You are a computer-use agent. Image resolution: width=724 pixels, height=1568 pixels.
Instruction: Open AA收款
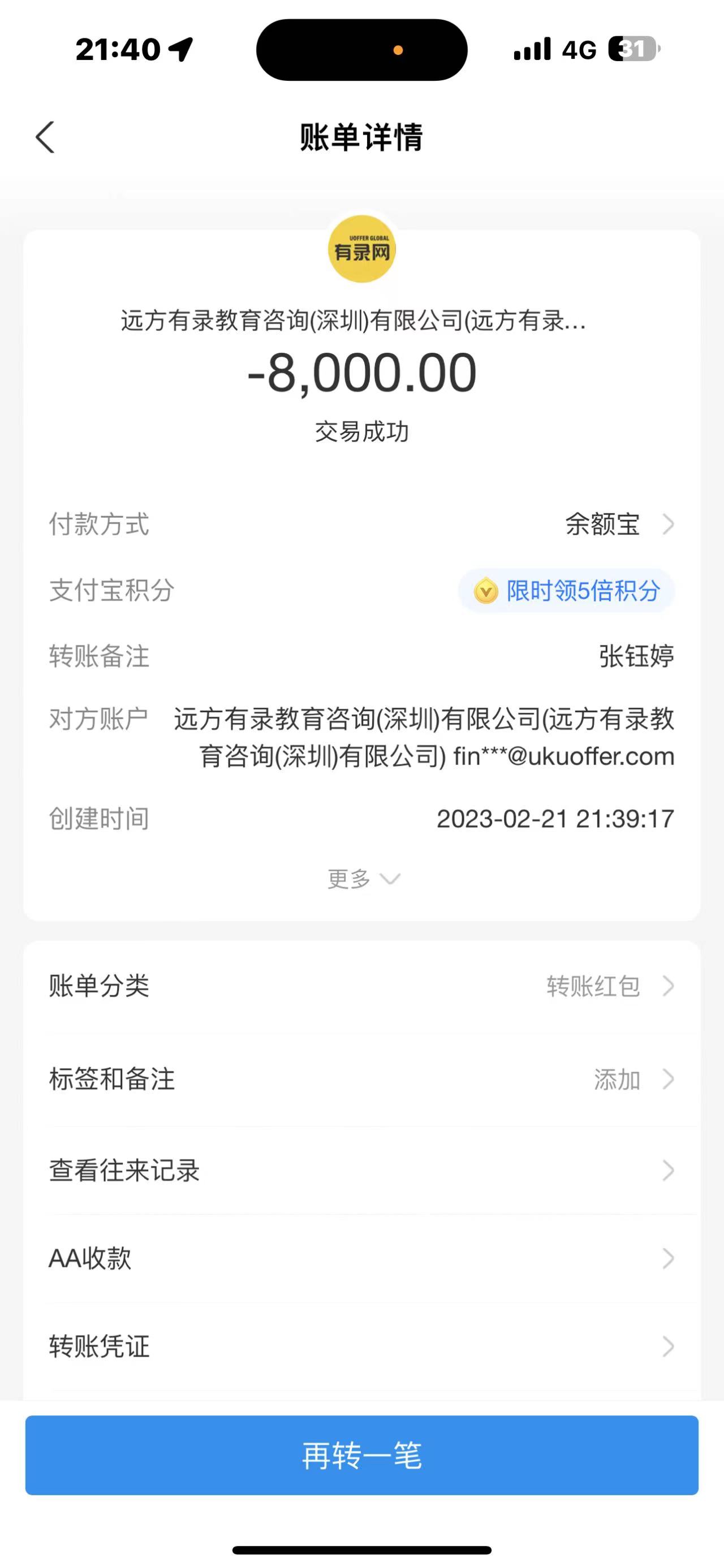coord(361,1258)
